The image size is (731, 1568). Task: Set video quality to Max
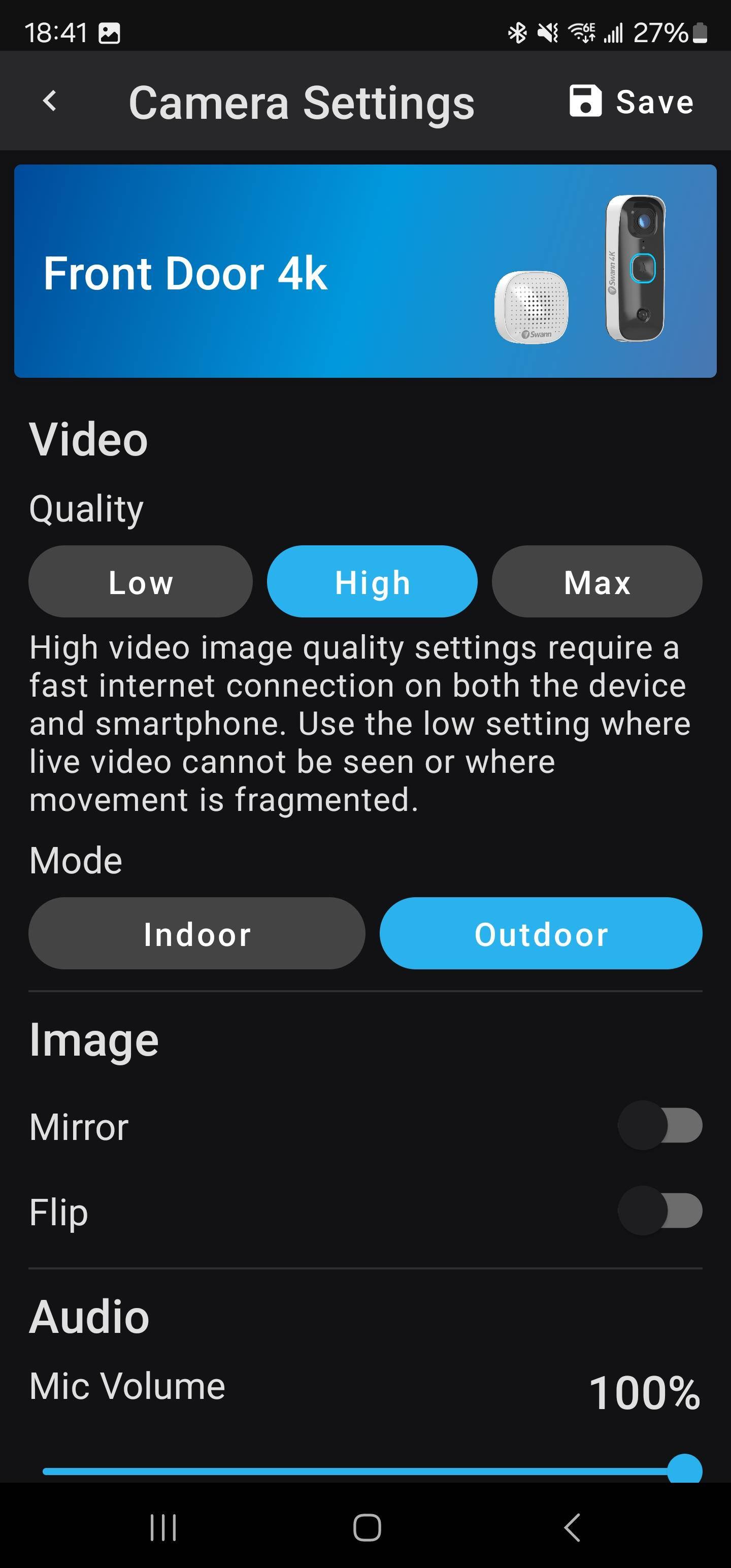596,581
